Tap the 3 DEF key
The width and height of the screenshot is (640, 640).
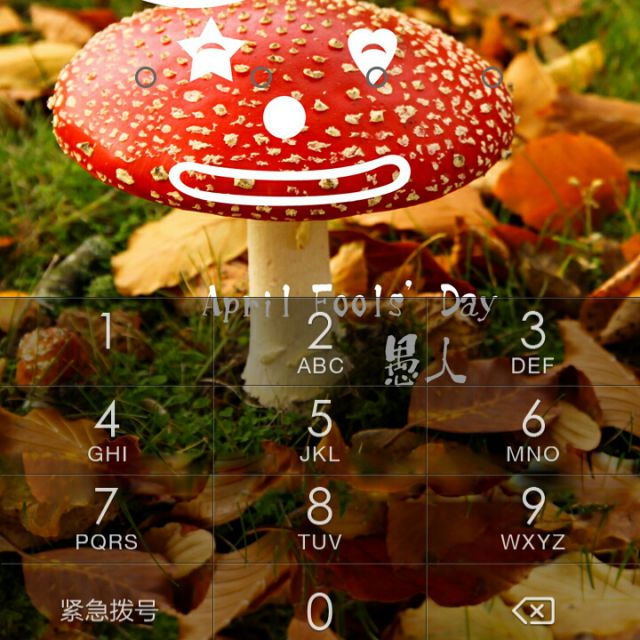click(533, 342)
